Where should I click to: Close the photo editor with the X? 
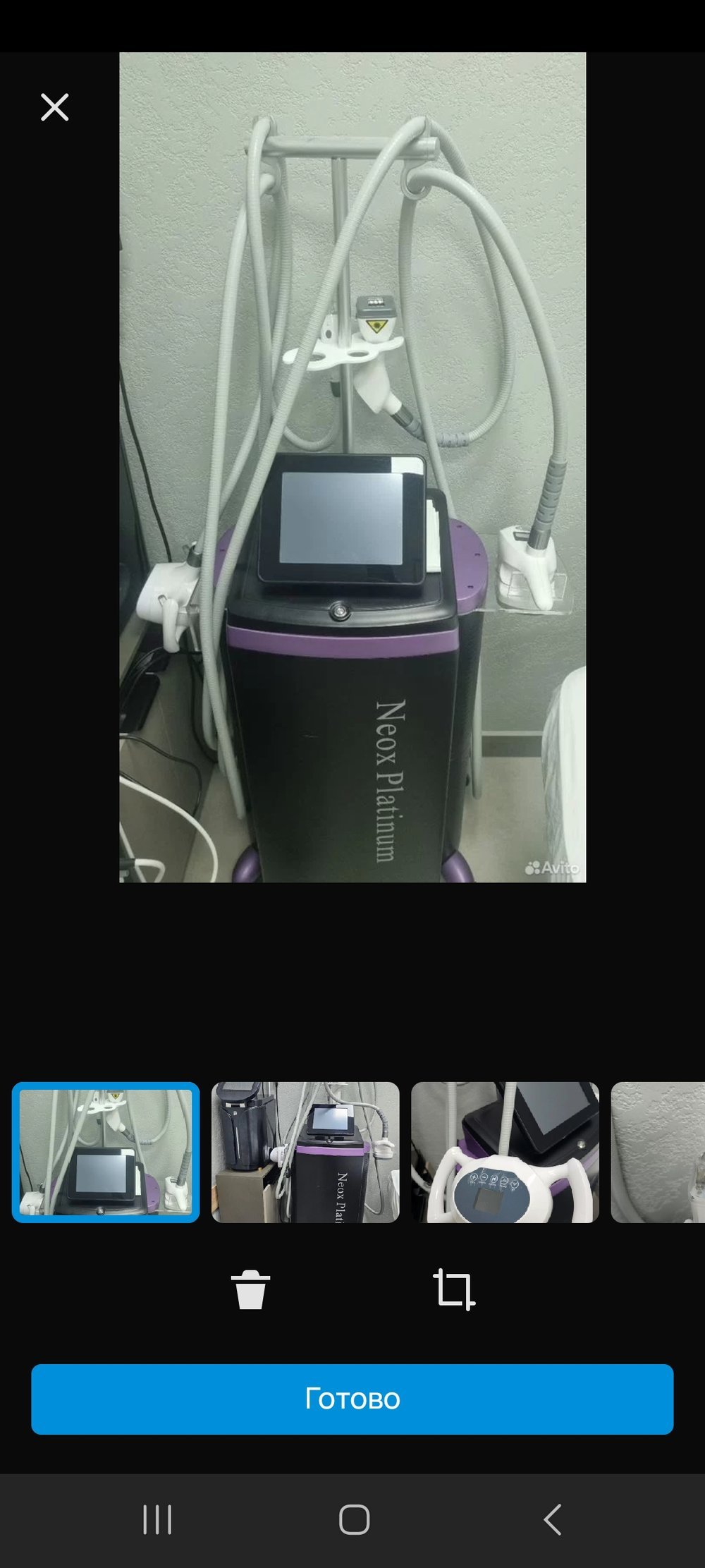(54, 107)
